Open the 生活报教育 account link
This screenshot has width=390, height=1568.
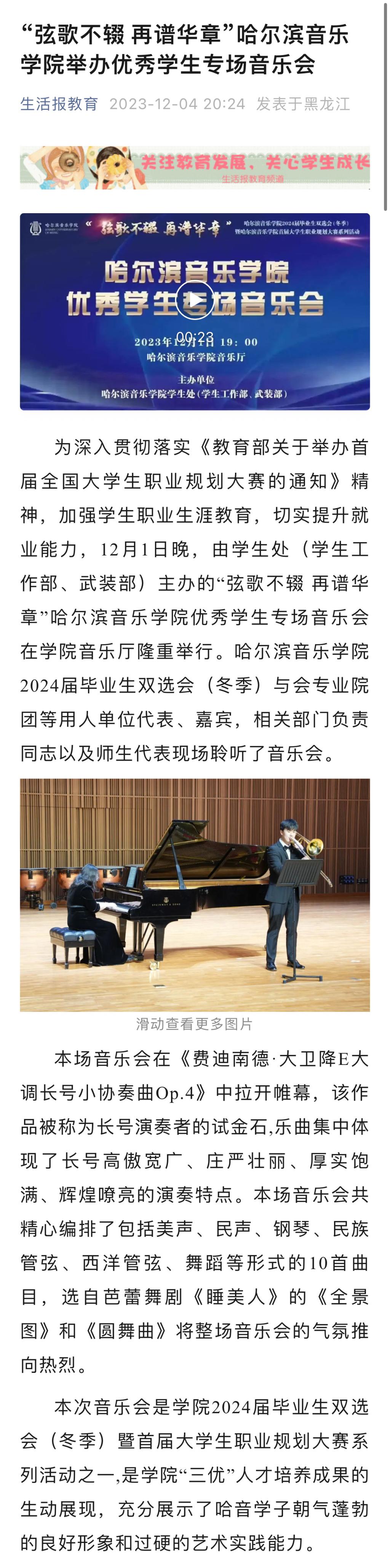[x=59, y=104]
